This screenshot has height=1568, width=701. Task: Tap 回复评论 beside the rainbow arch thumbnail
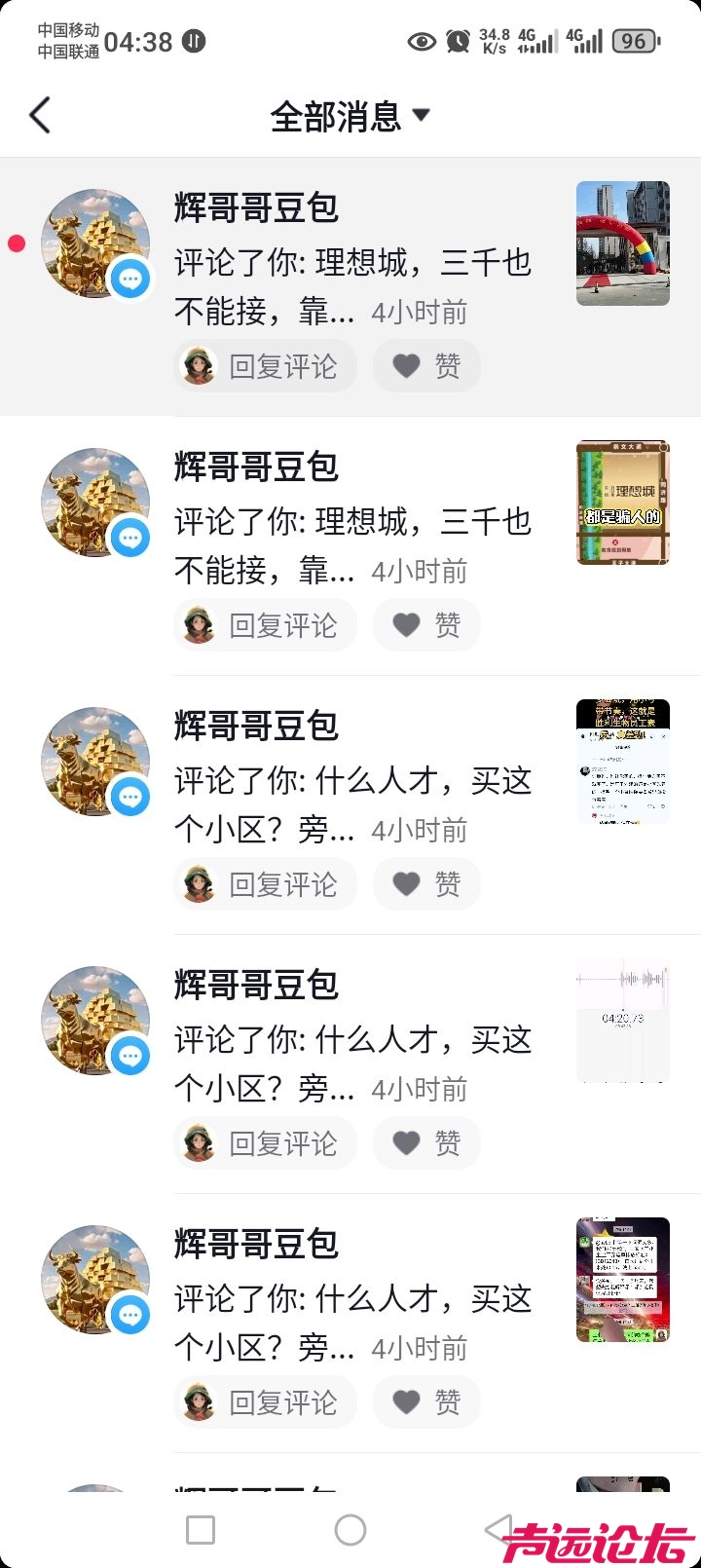(x=265, y=366)
